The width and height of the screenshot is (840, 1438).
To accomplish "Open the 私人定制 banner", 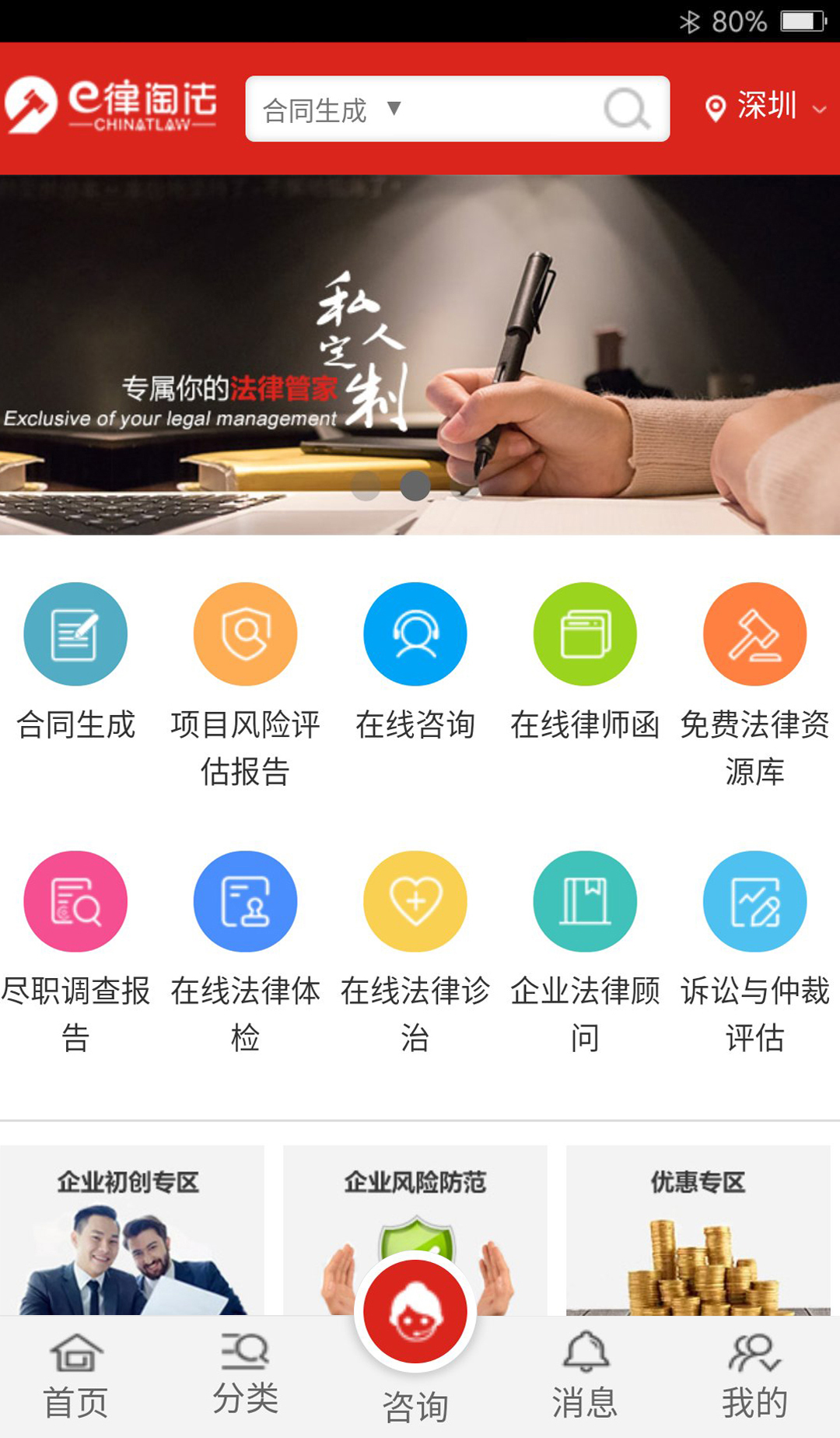I will 420,354.
